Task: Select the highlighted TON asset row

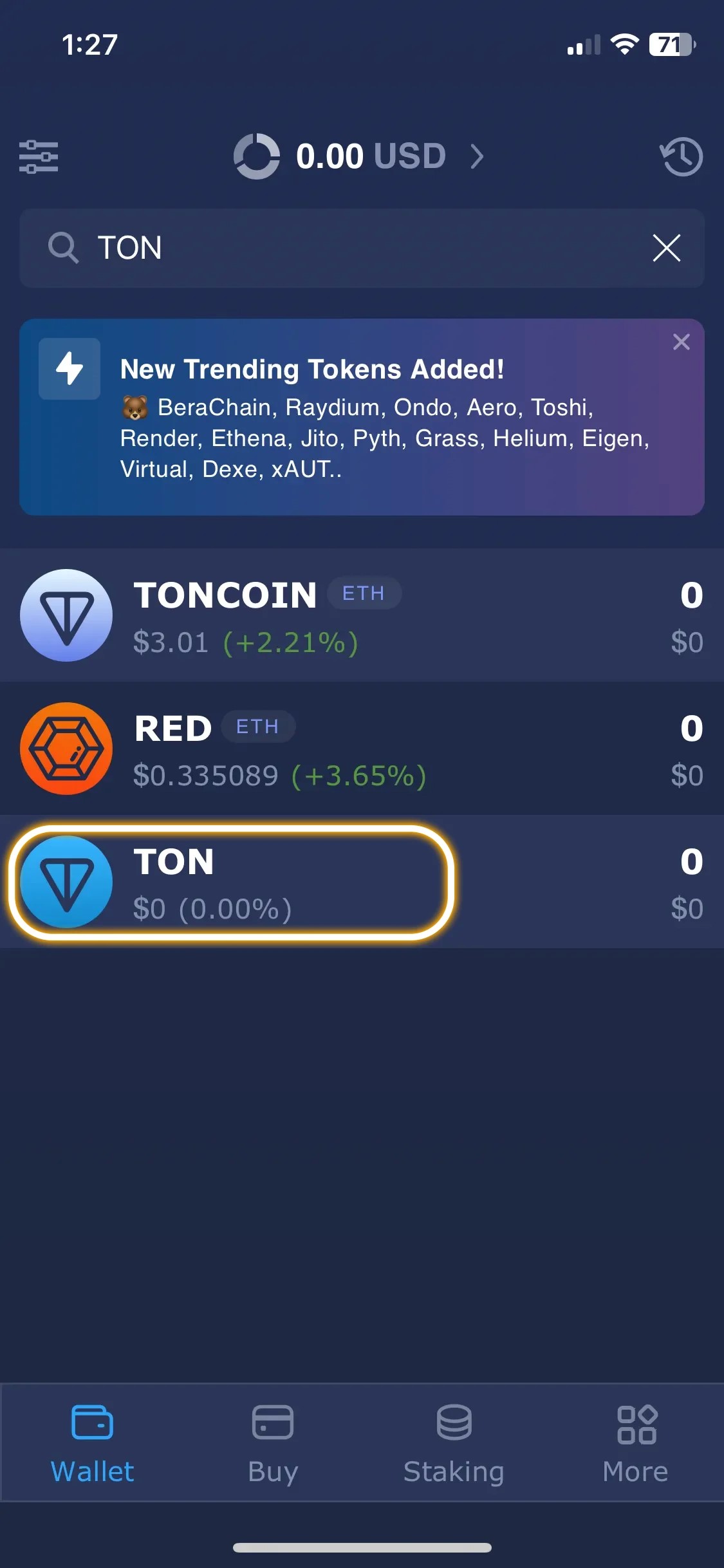Action: click(x=232, y=882)
